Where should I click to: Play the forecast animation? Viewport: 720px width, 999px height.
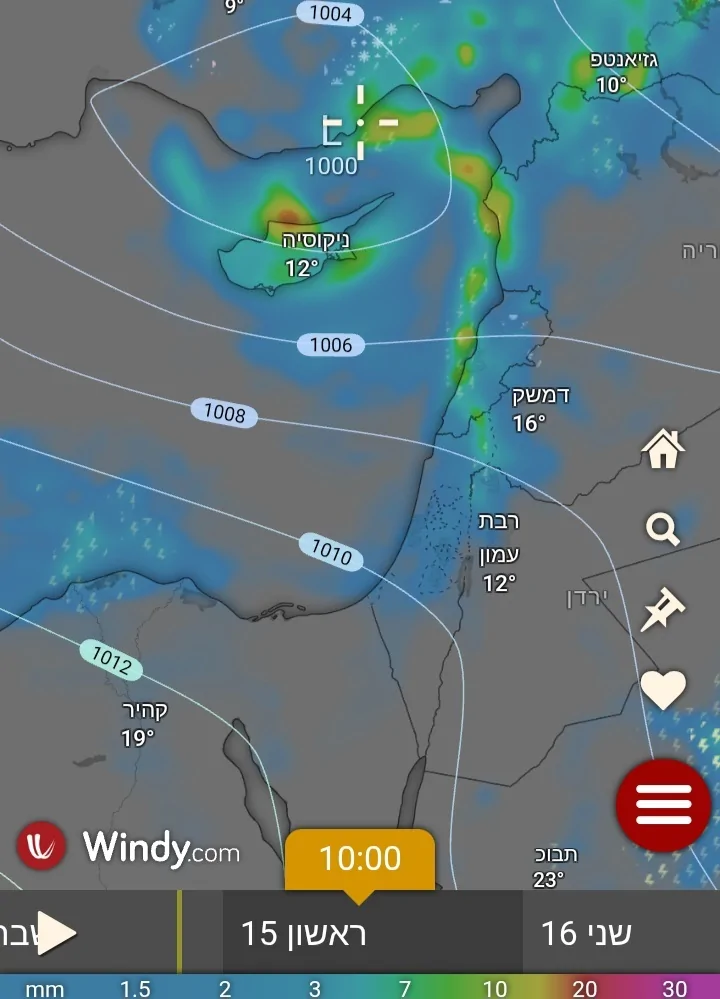tap(56, 933)
